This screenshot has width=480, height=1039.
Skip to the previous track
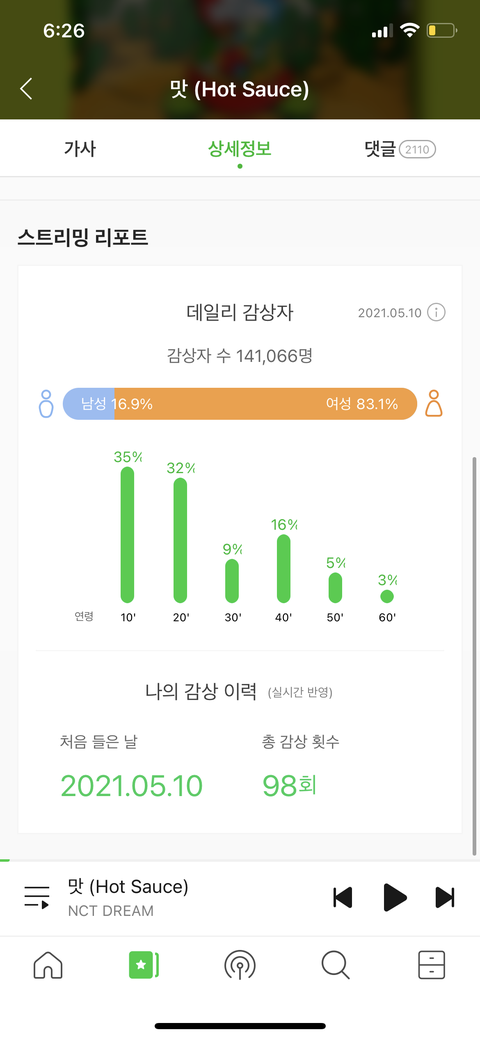[x=342, y=898]
